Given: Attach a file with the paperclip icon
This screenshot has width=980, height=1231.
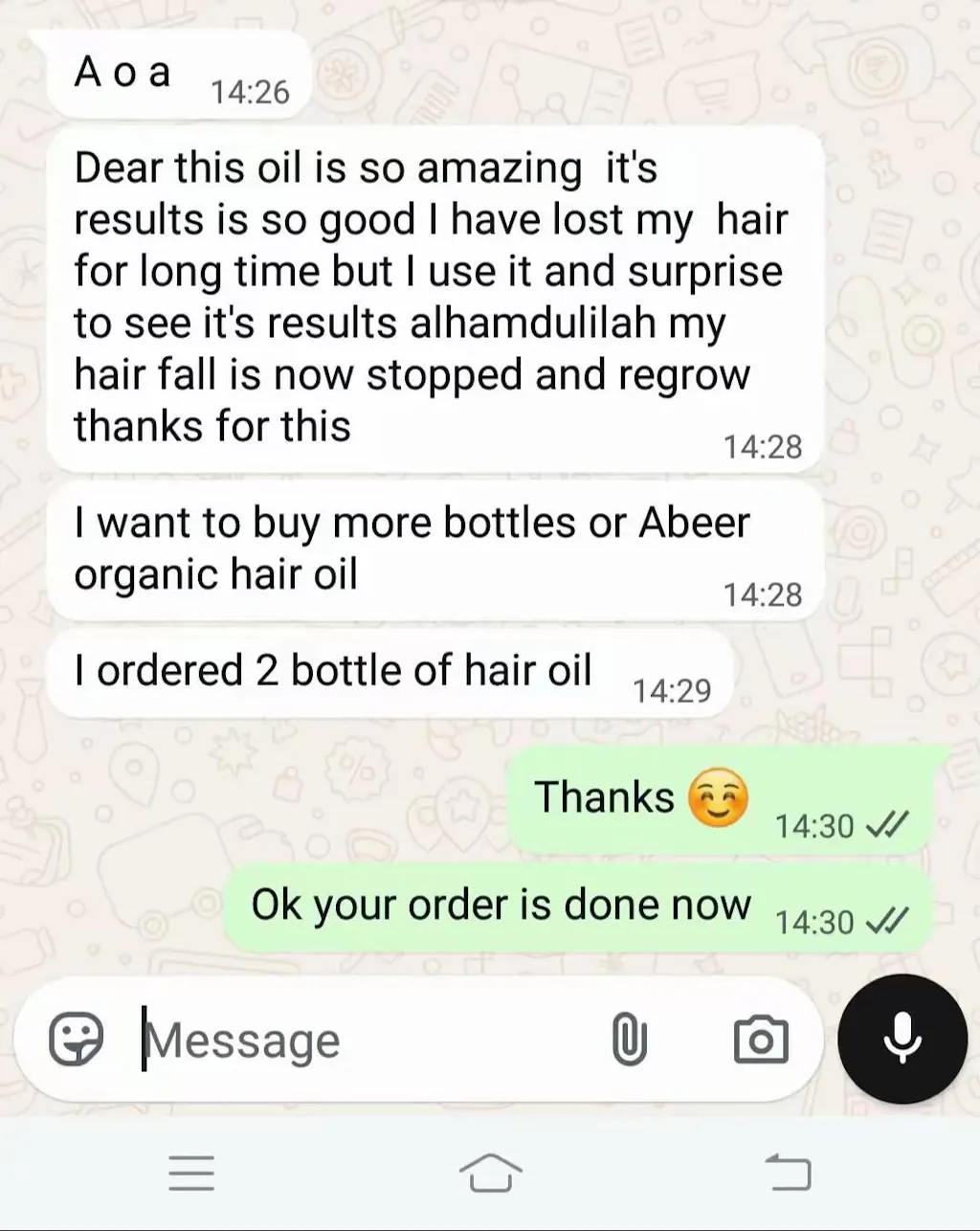Looking at the screenshot, I should [x=629, y=1040].
